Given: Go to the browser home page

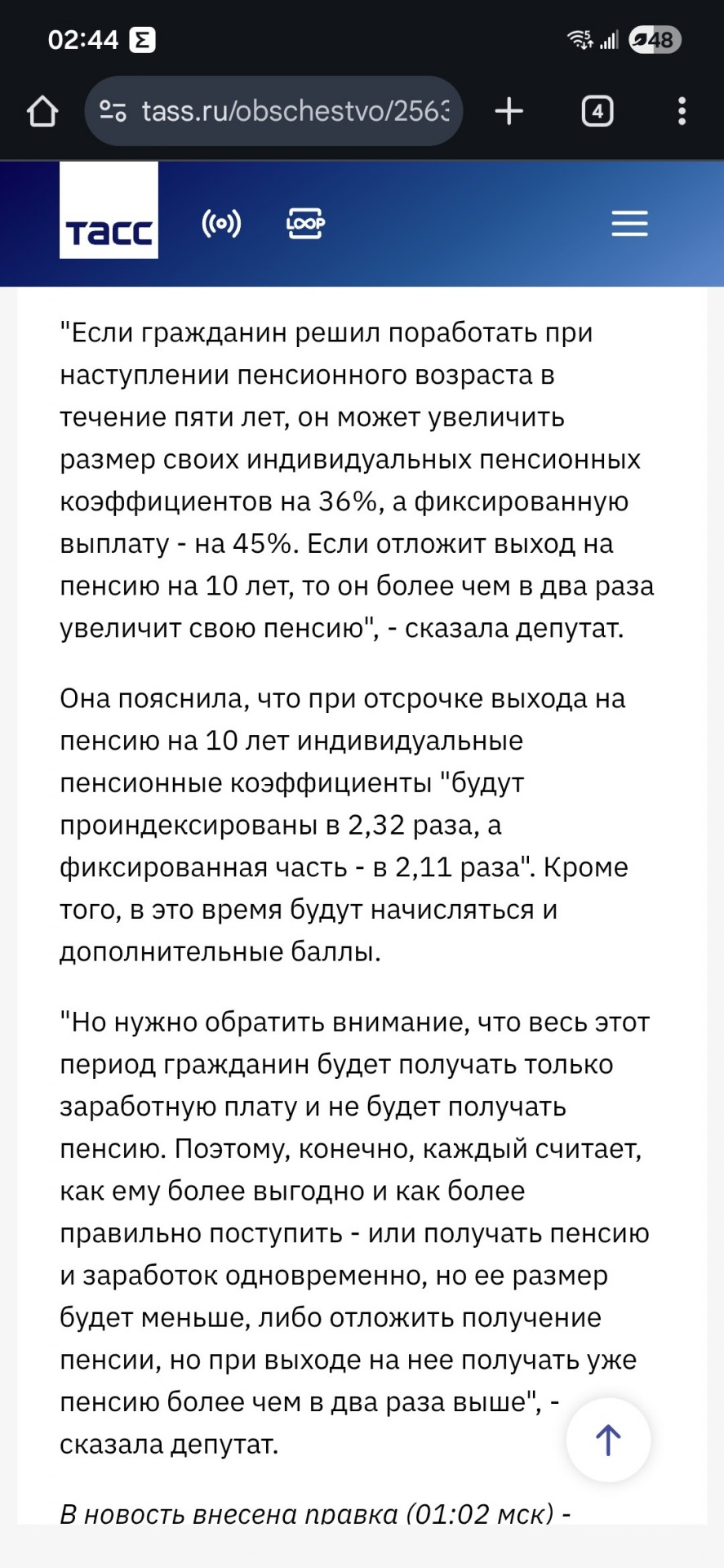Looking at the screenshot, I should coord(42,111).
